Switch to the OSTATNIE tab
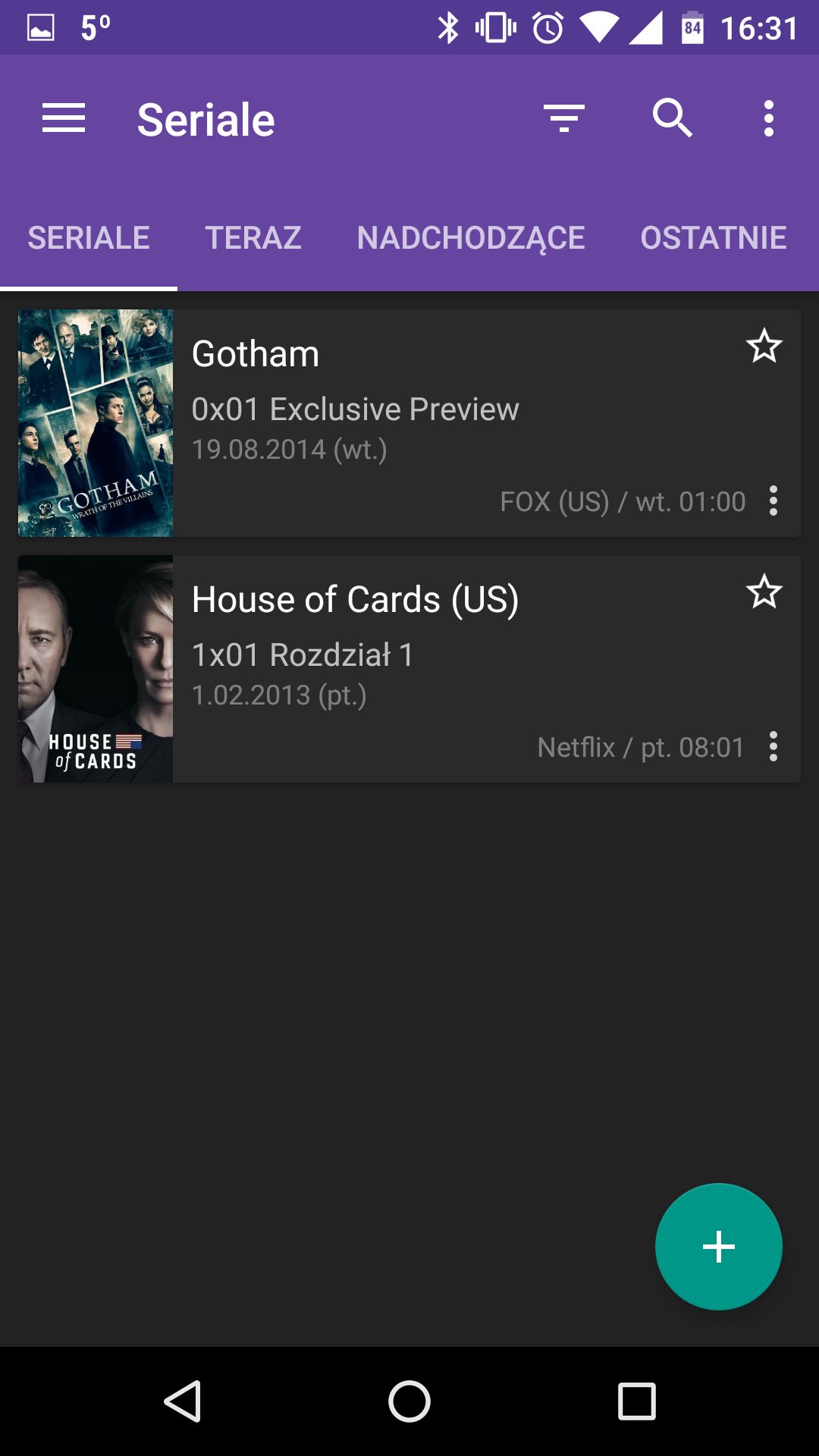Viewport: 819px width, 1456px height. pyautogui.click(x=714, y=237)
